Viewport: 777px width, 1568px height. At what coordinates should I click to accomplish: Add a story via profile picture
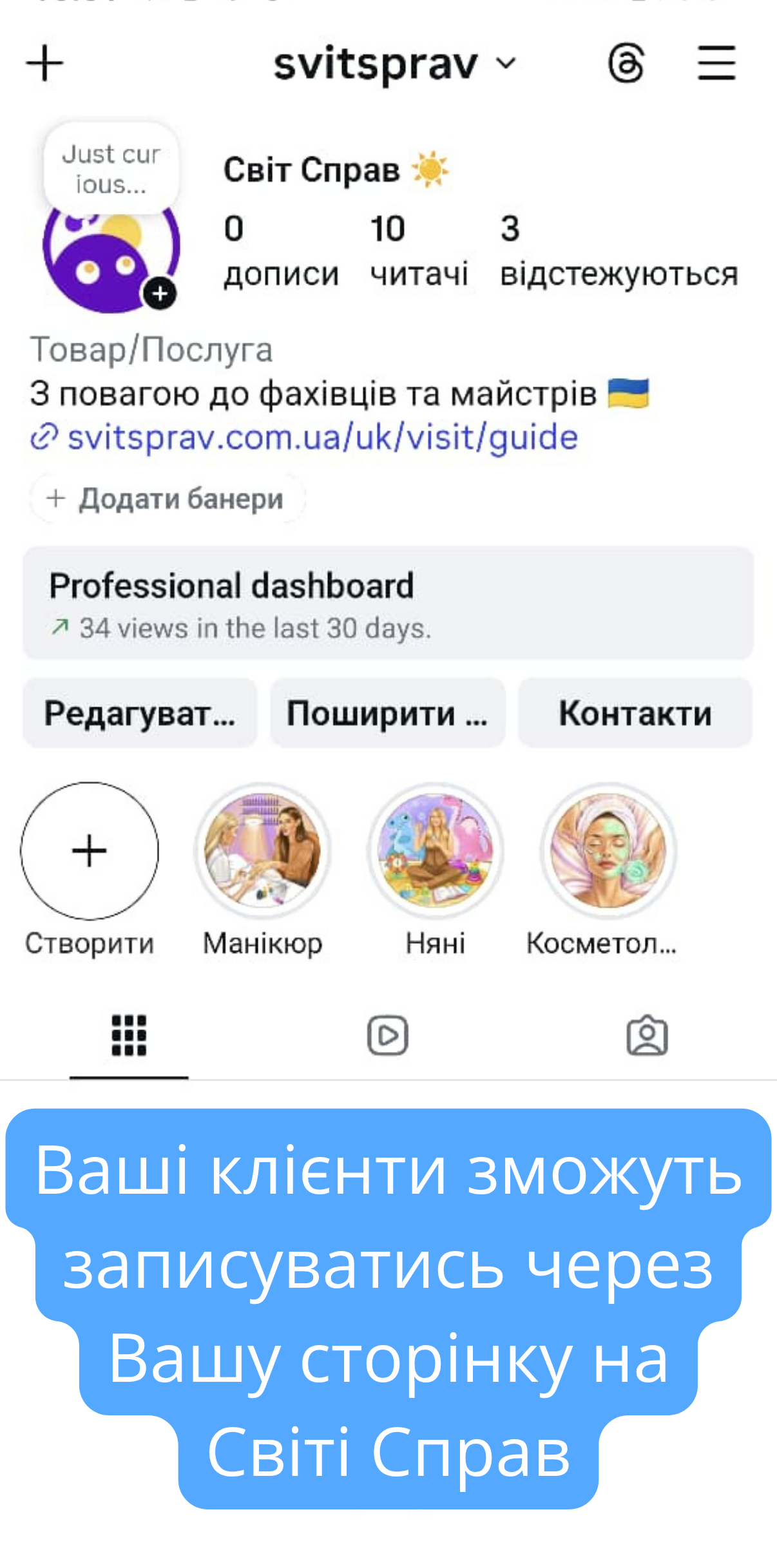coord(159,294)
